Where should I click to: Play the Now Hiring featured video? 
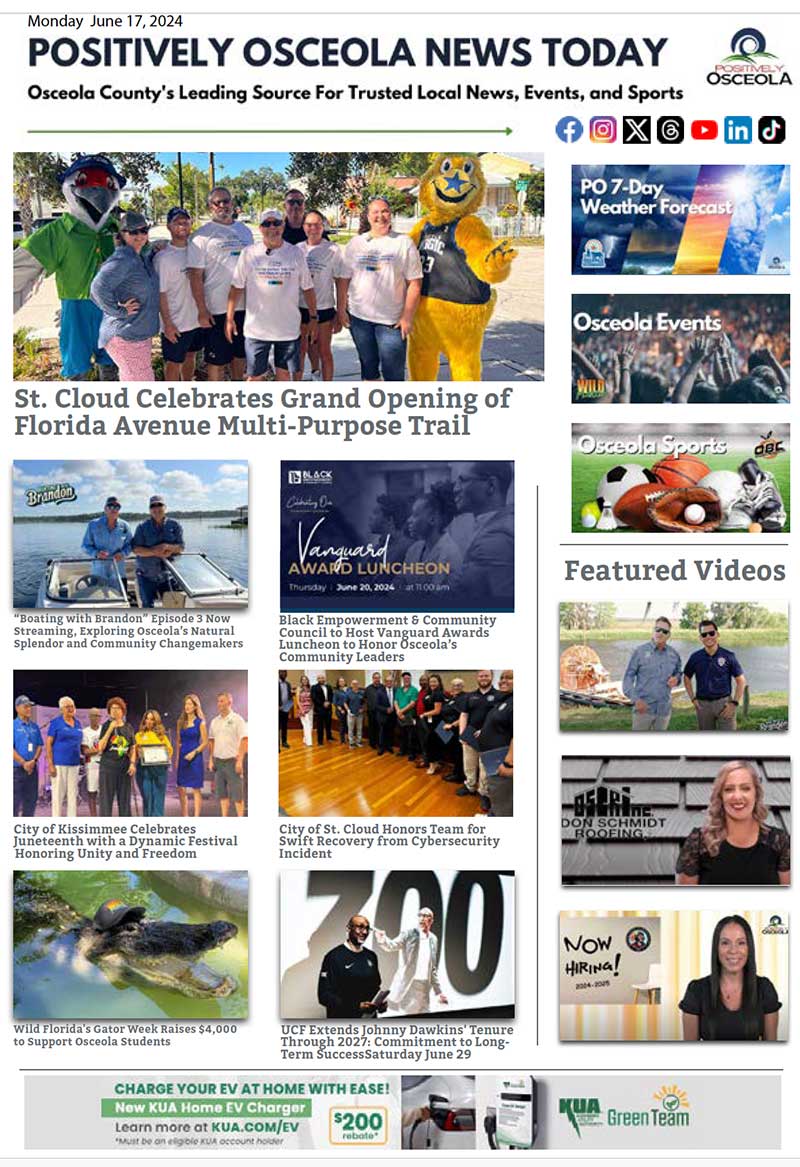[674, 975]
